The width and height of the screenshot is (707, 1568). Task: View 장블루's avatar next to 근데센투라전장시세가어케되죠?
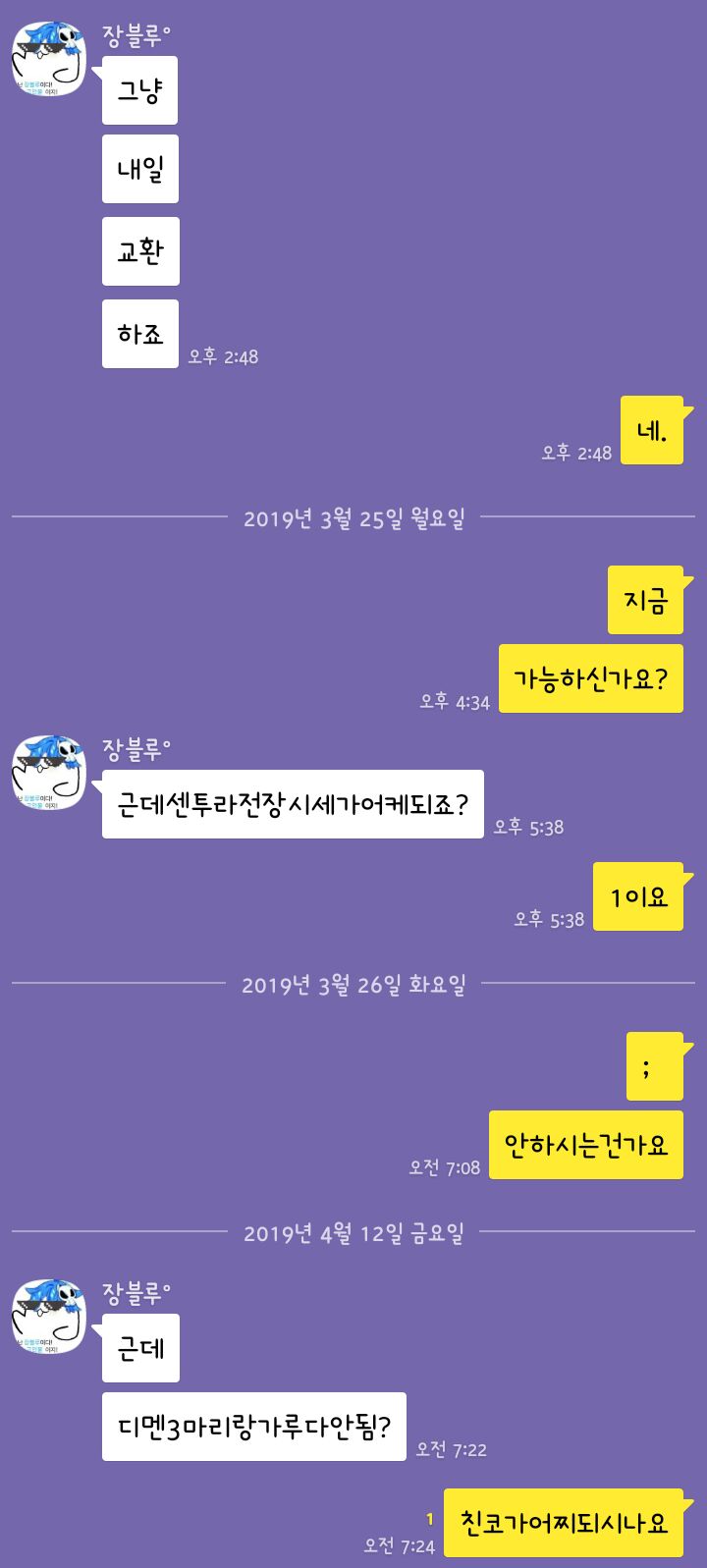click(x=49, y=773)
